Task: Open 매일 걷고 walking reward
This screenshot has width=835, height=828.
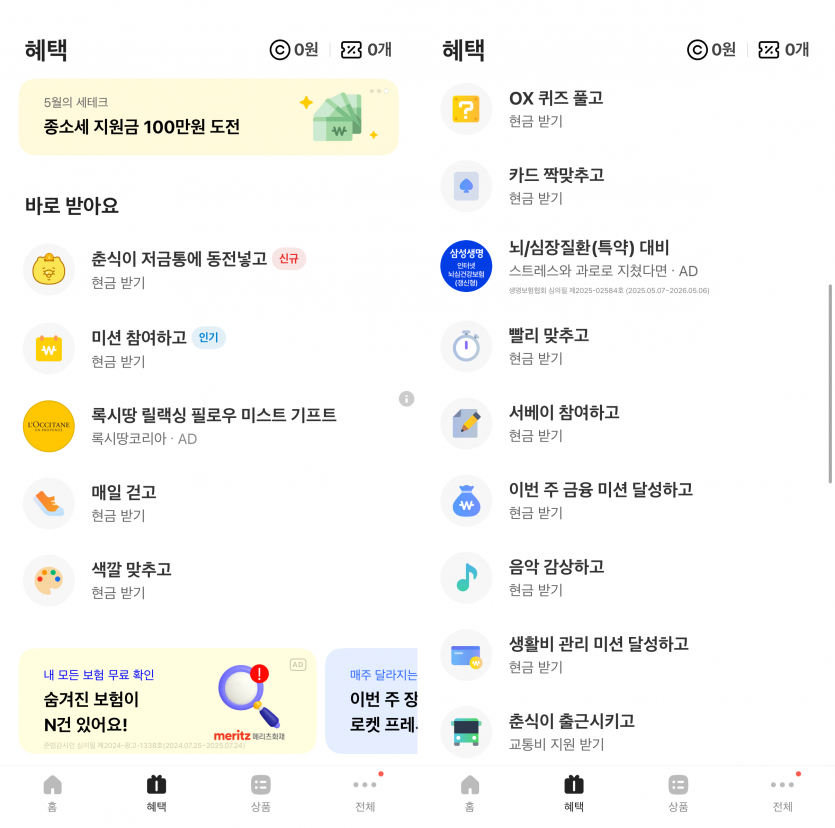Action: click(124, 503)
